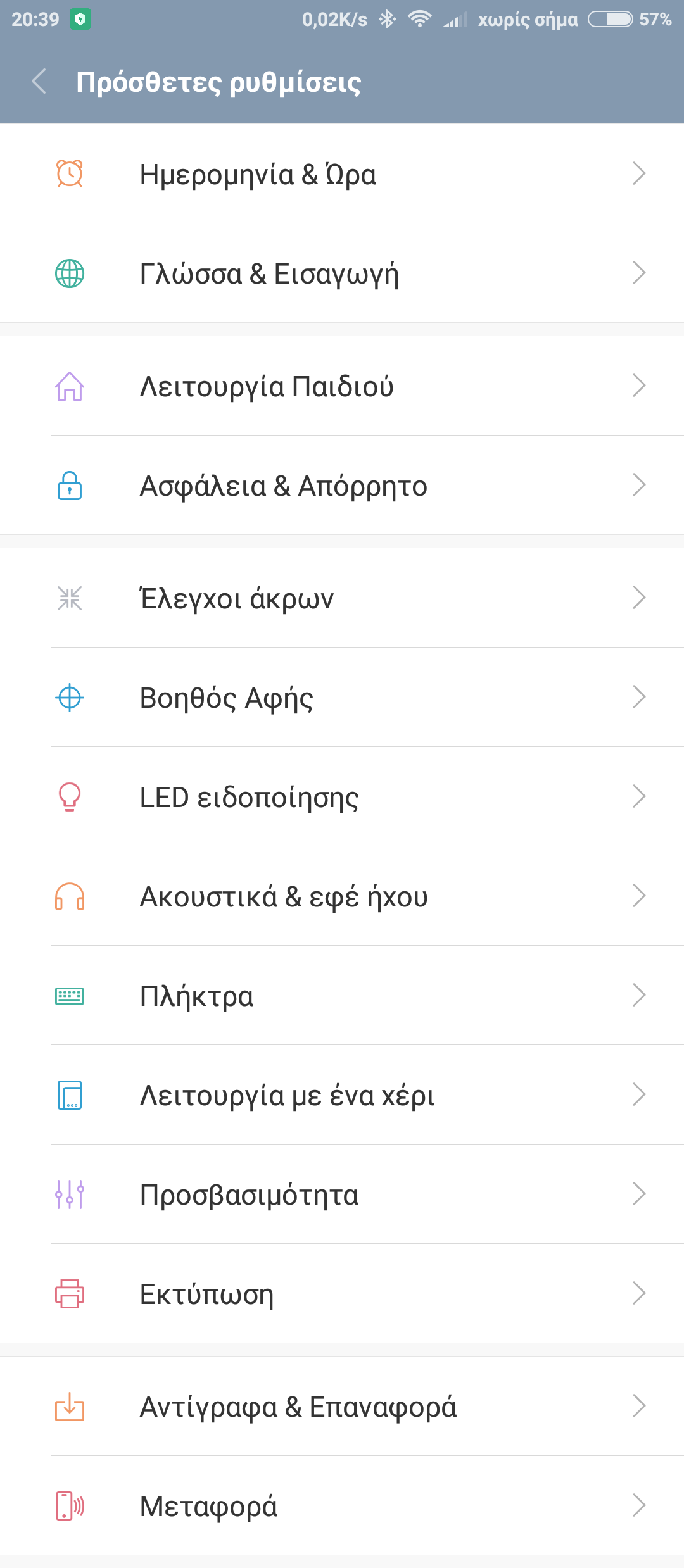Open Βοηθός Αφής

click(342, 698)
